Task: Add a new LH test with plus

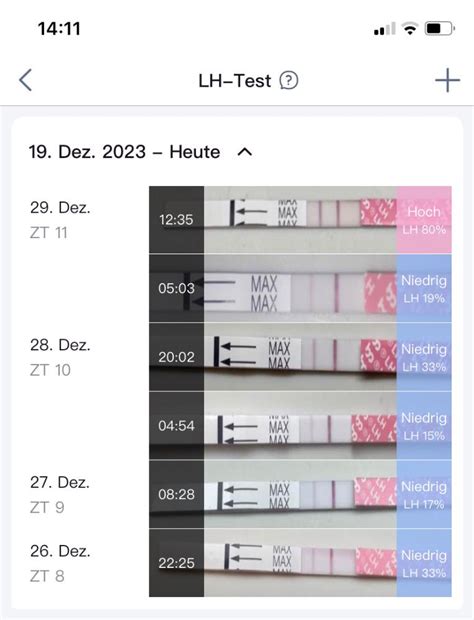Action: 447,80
